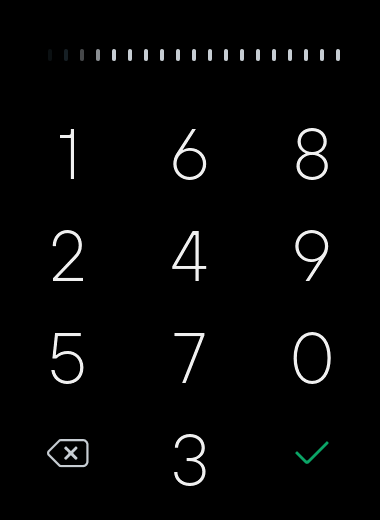Tap the number 4 key

(189, 256)
